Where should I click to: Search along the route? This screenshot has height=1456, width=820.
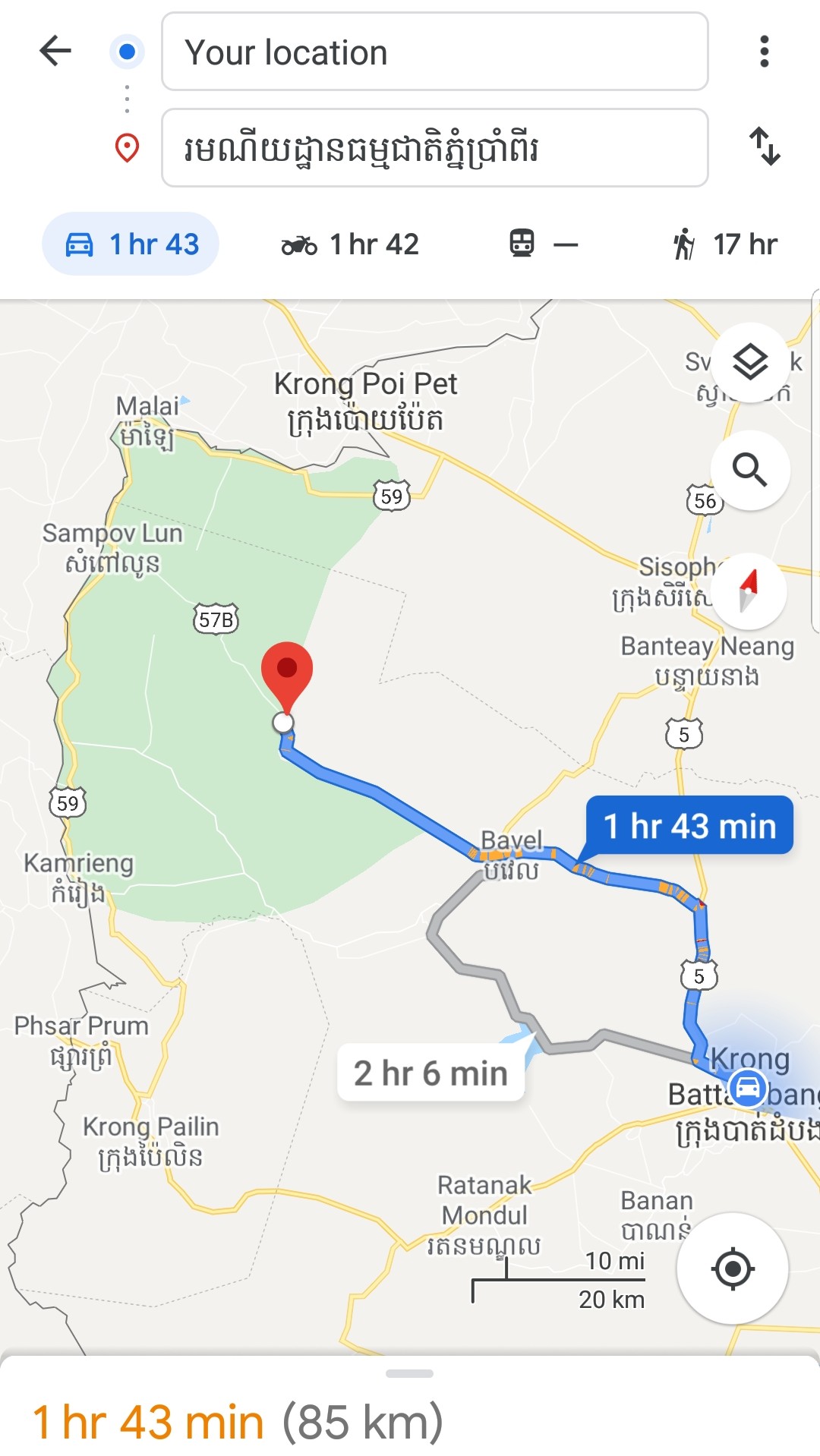coord(750,470)
